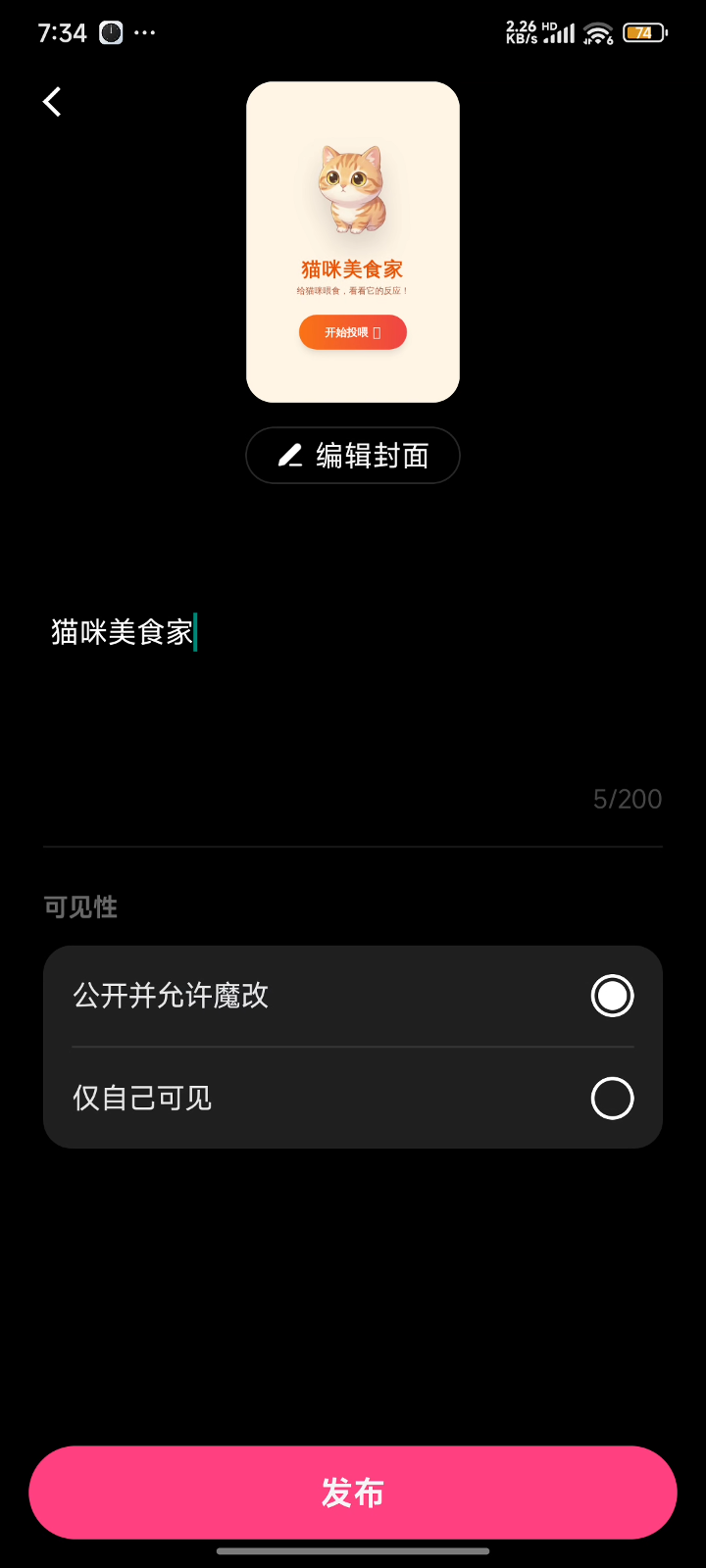Tap the ellipsis icon in the status bar
Viewport: 706px width, 1568px height.
click(x=145, y=32)
